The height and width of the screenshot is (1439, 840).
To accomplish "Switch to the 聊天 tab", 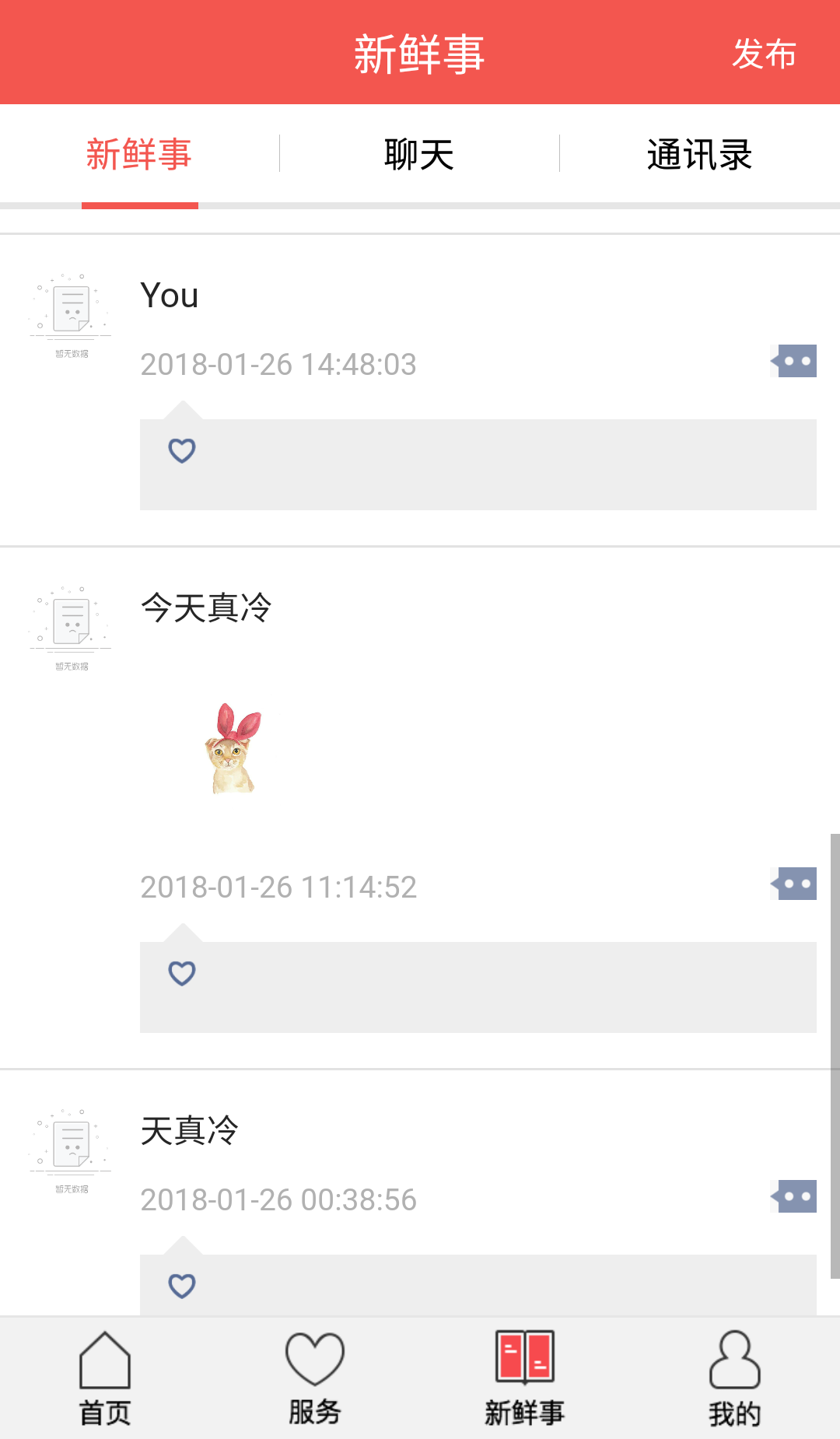I will (x=419, y=154).
